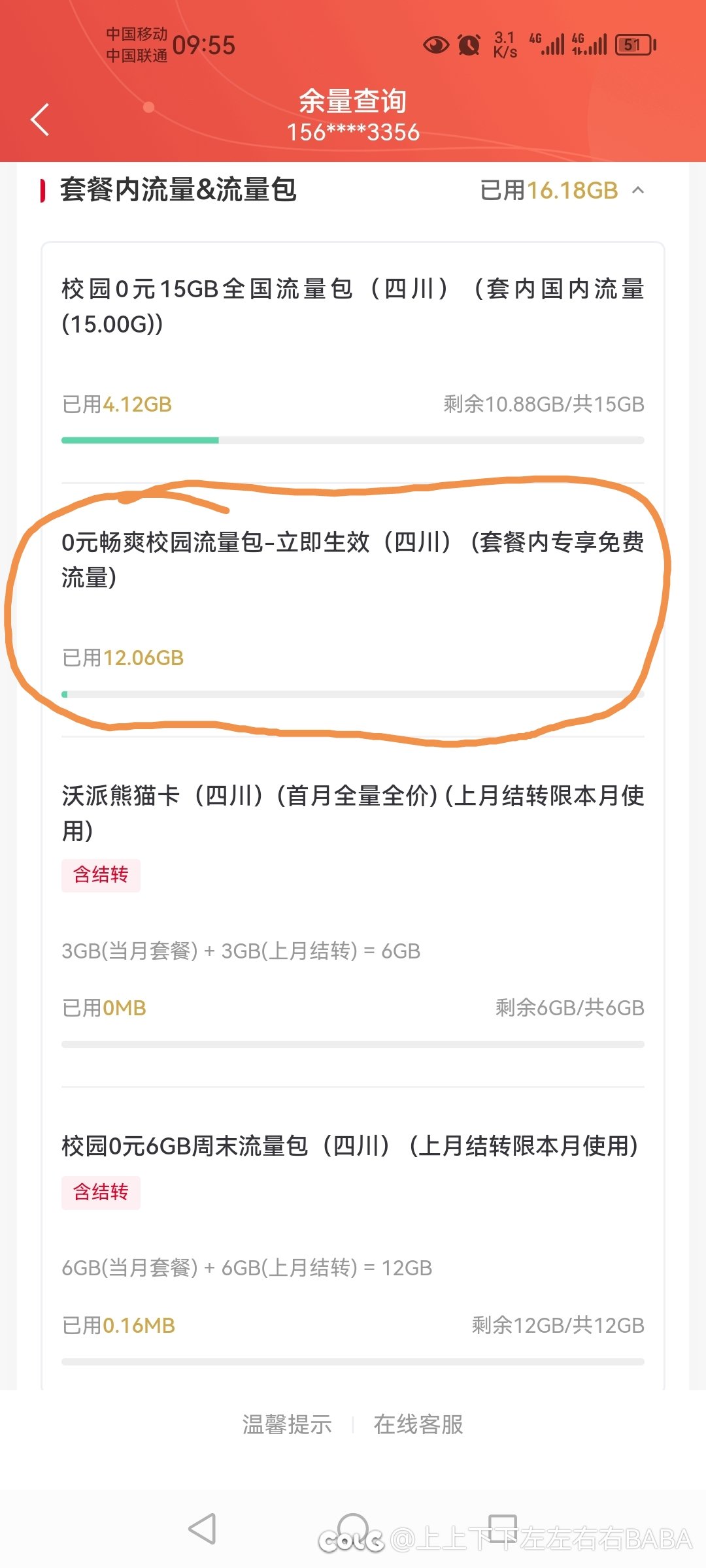706x1568 pixels.
Task: Contact 在线客服
Action: click(418, 1425)
